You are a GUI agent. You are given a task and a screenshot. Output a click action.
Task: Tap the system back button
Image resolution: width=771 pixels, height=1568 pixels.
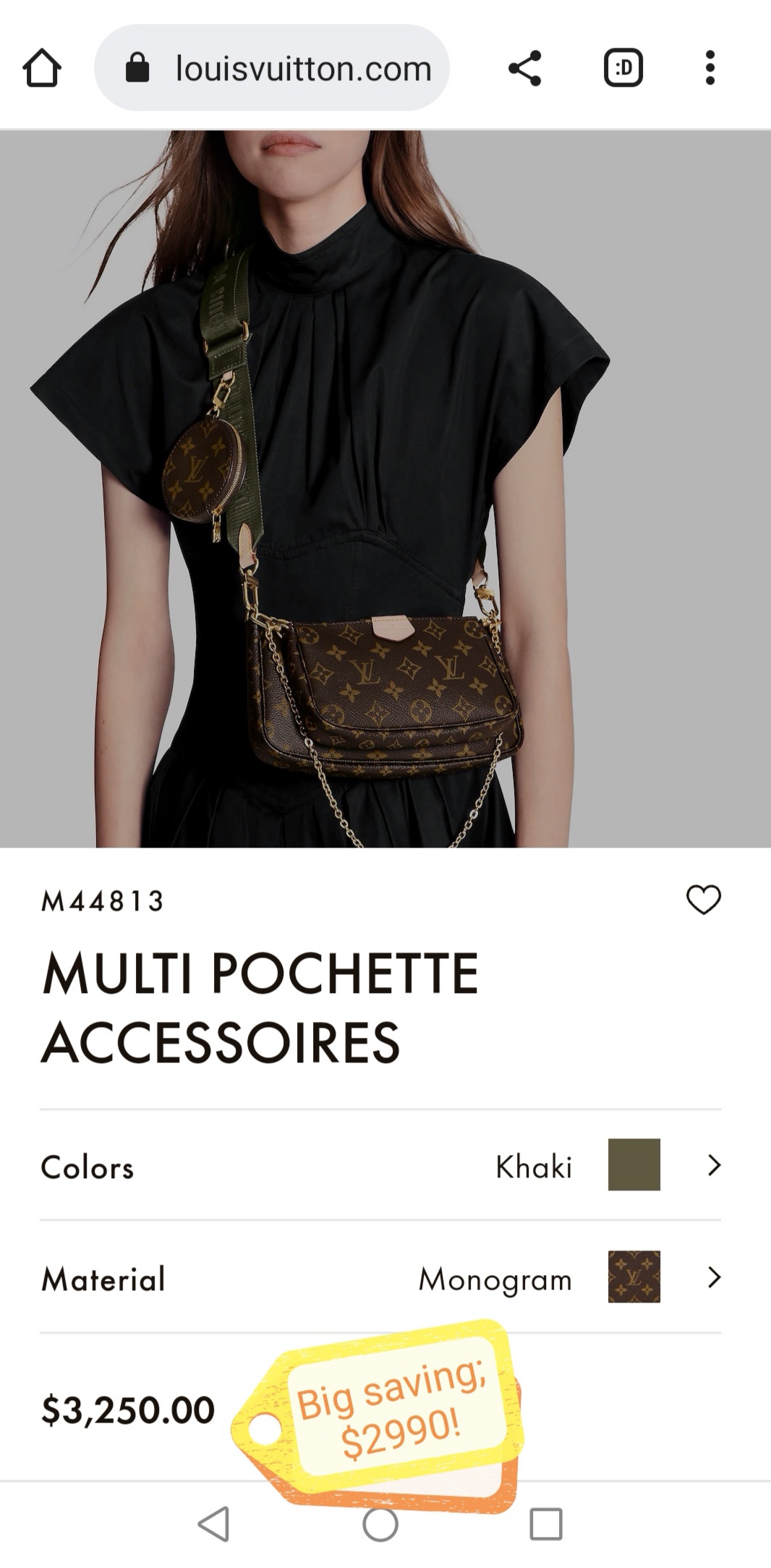[214, 1524]
